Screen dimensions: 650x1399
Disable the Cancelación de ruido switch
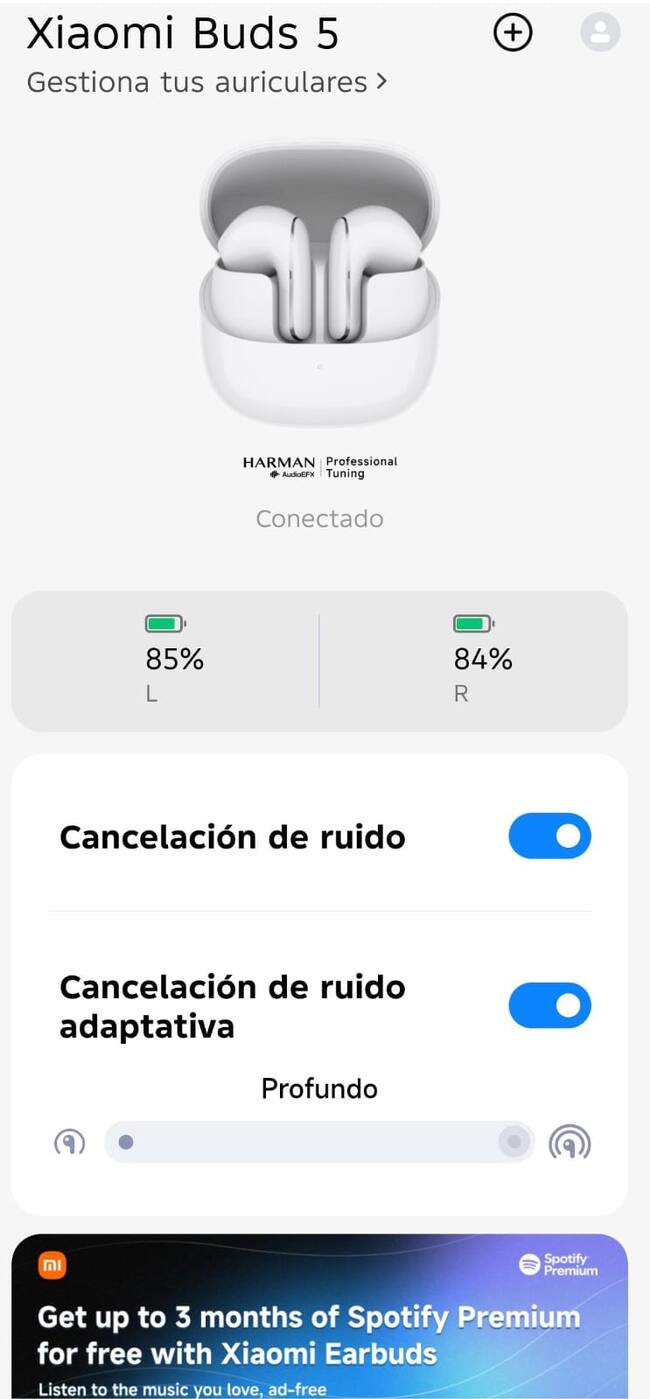click(x=549, y=836)
